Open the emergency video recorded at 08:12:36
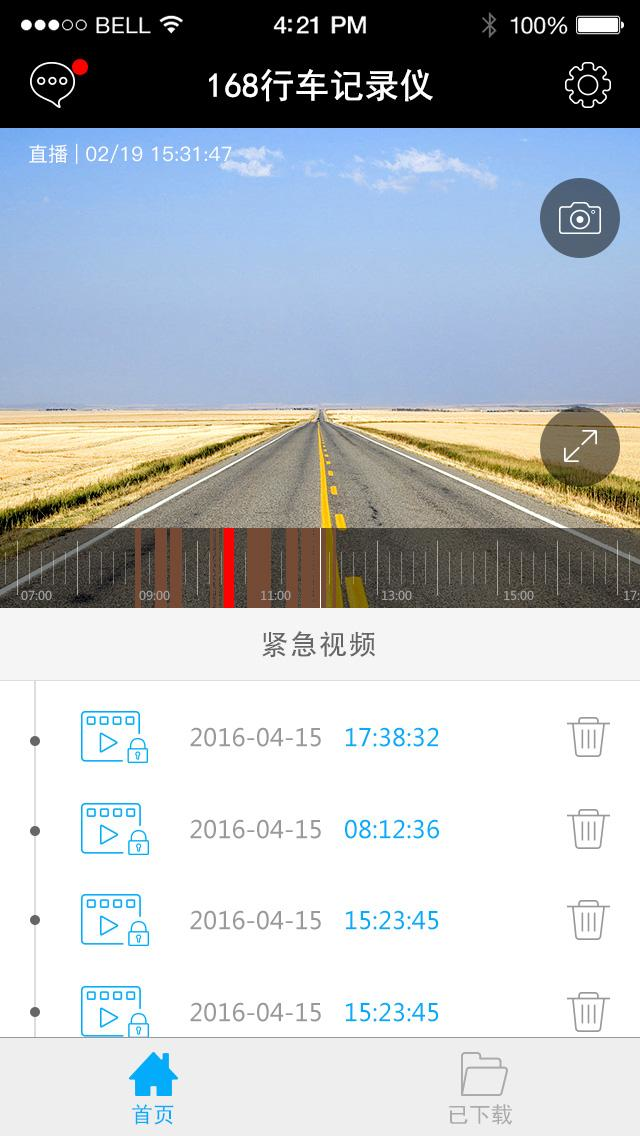The image size is (640, 1136). pos(114,829)
